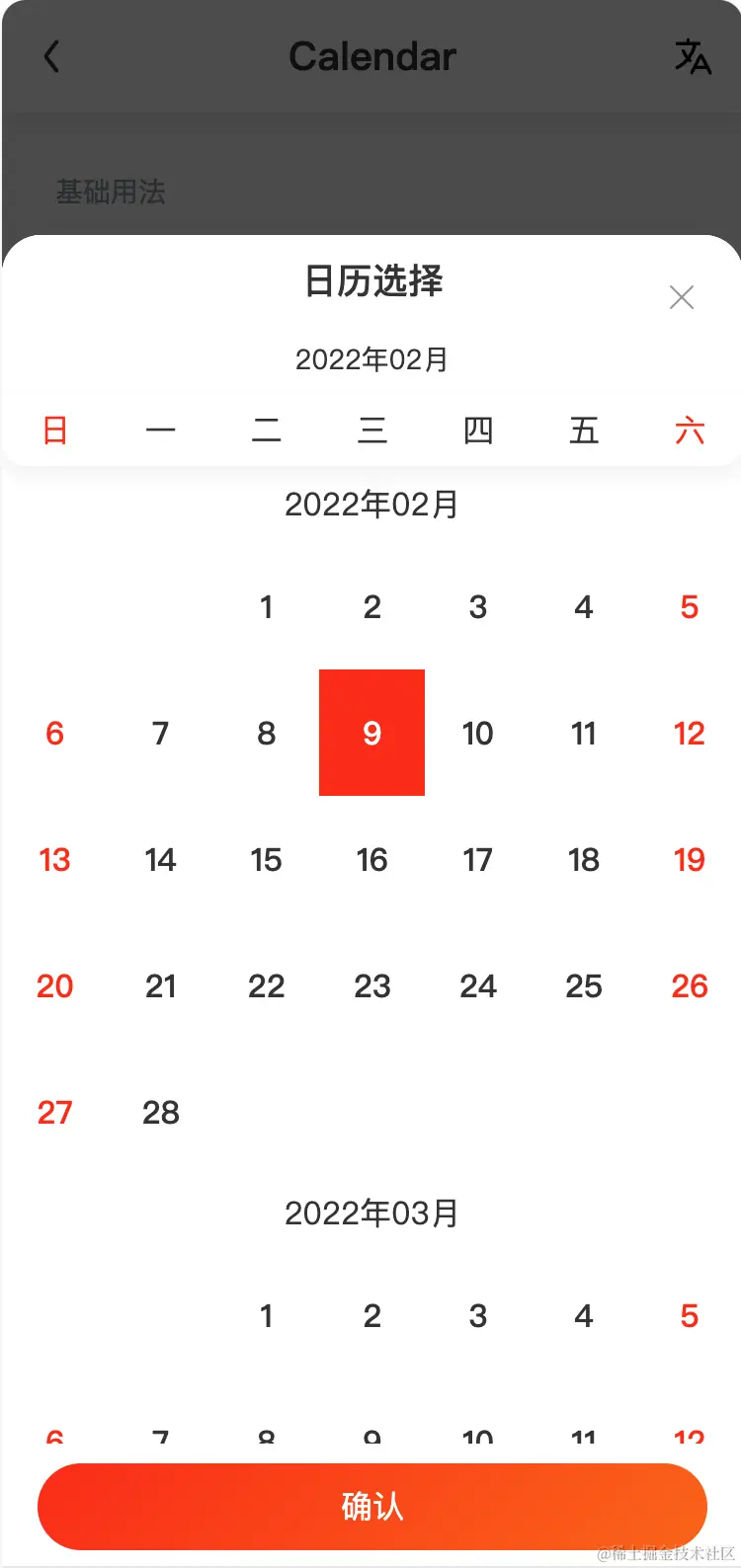
Task: Click the 基础用法 list entry
Action: coord(112,192)
